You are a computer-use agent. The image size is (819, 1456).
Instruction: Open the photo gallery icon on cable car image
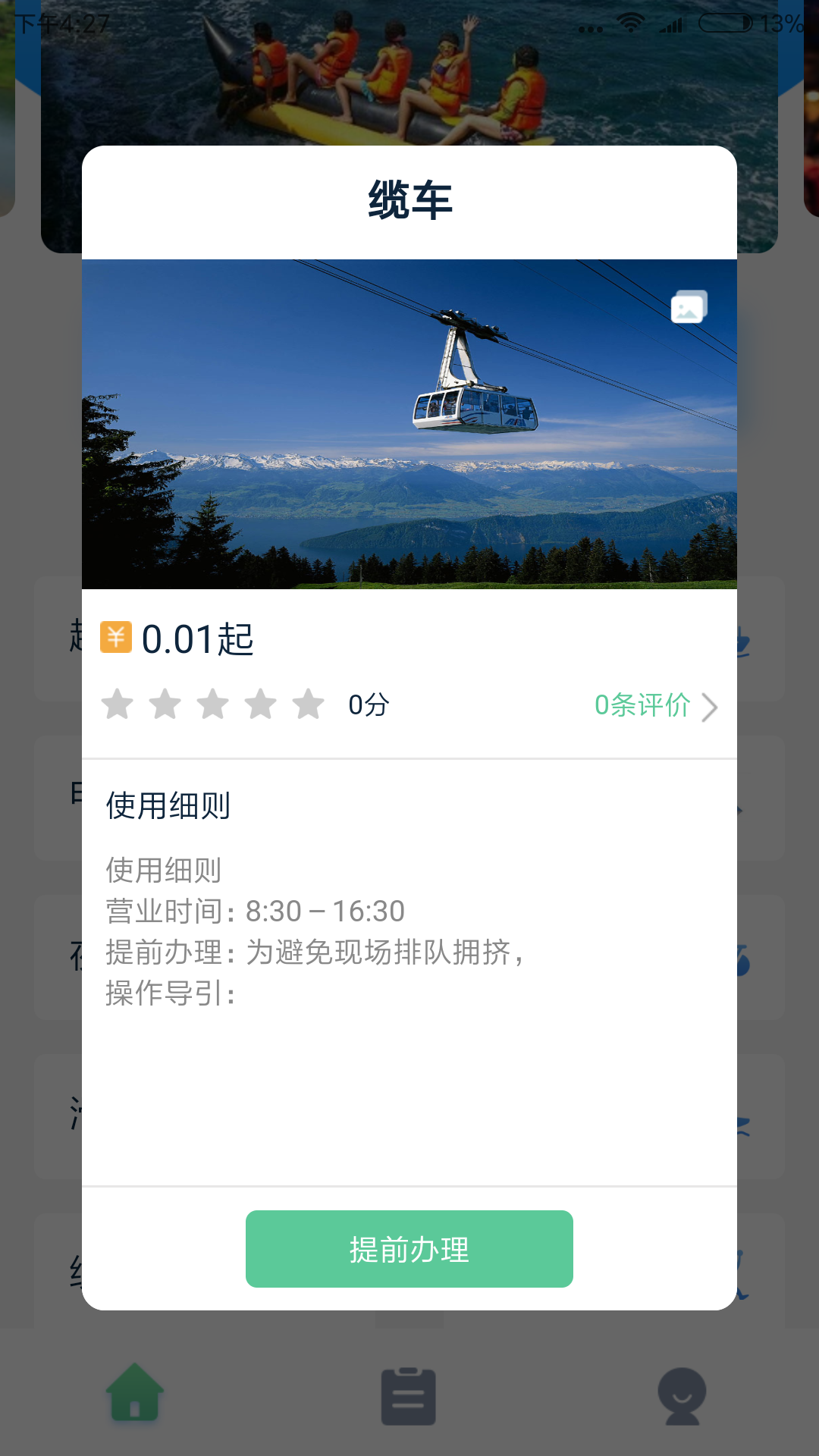689,307
